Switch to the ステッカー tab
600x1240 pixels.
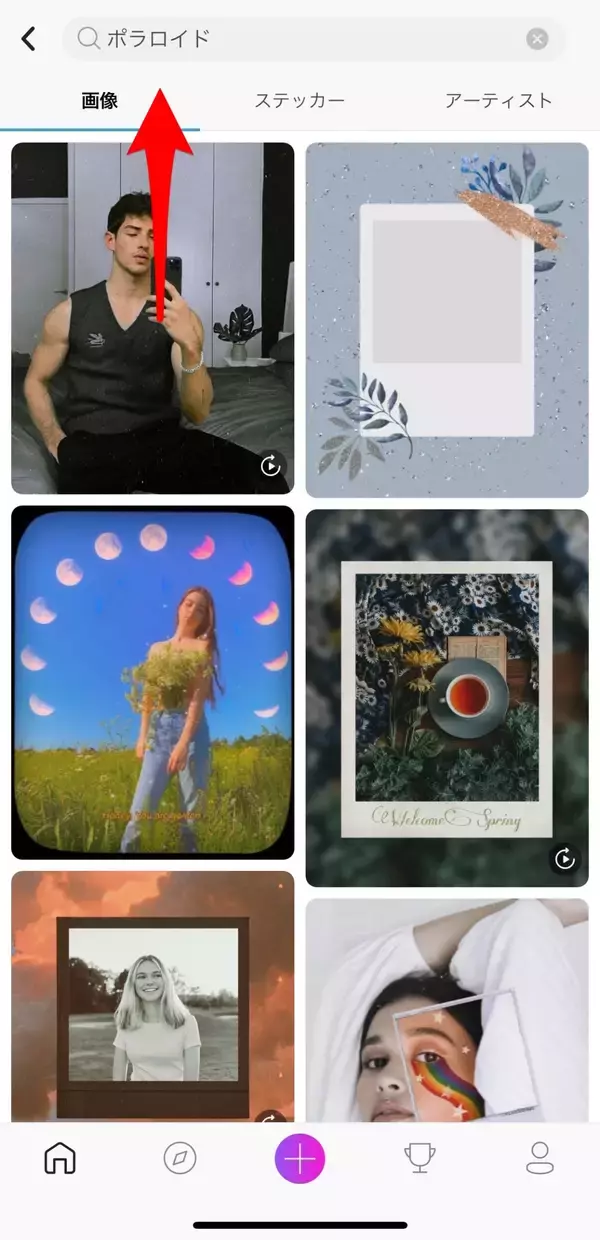(299, 100)
